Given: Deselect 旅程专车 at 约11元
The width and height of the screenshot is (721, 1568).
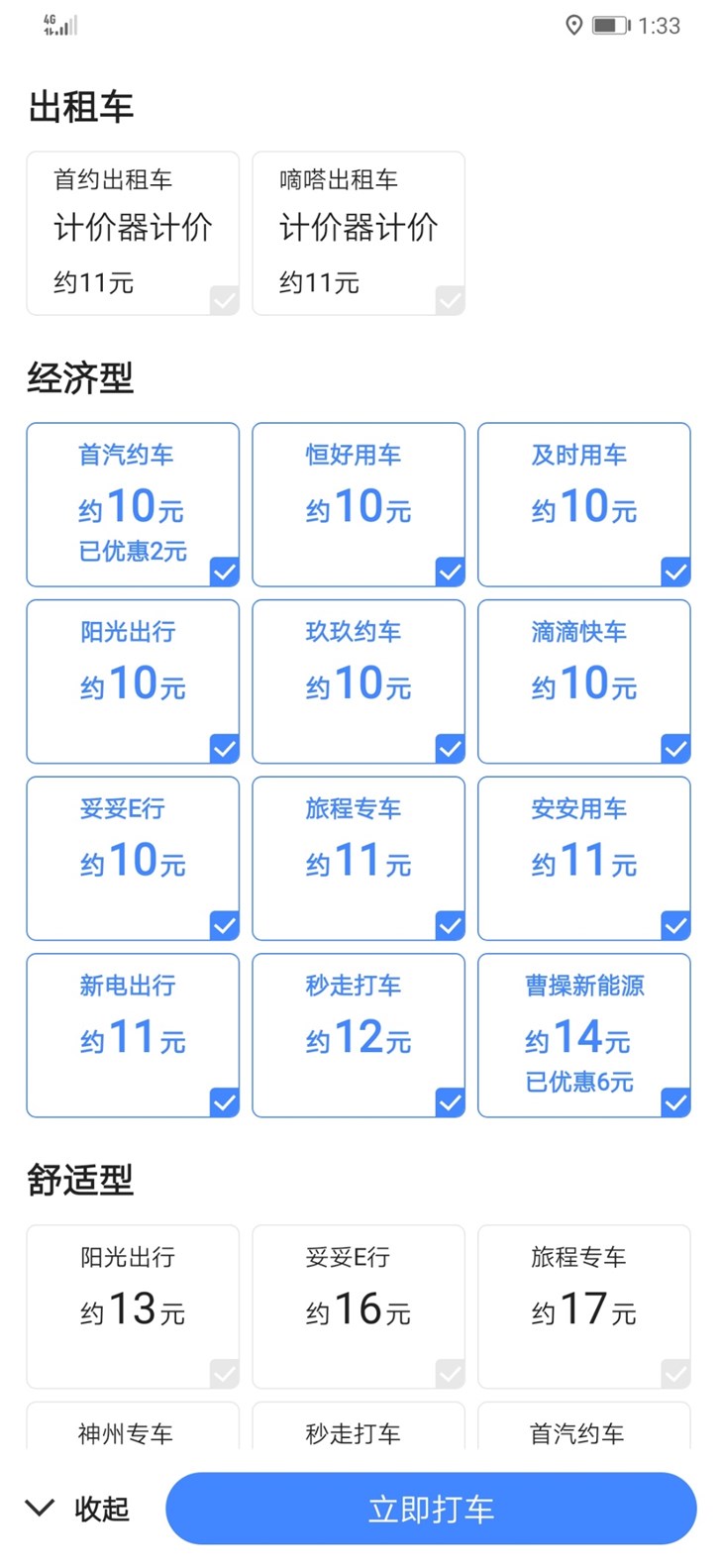Looking at the screenshot, I should [x=359, y=858].
